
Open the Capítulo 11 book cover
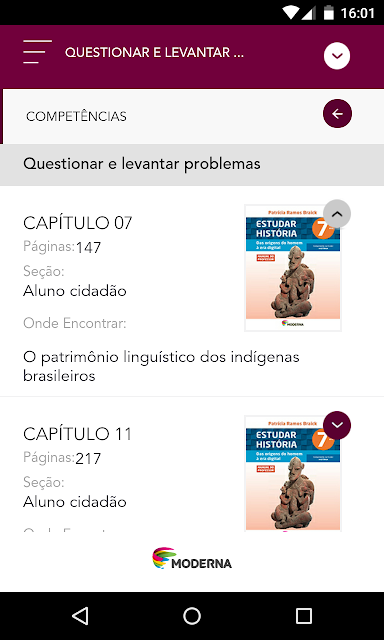(293, 473)
